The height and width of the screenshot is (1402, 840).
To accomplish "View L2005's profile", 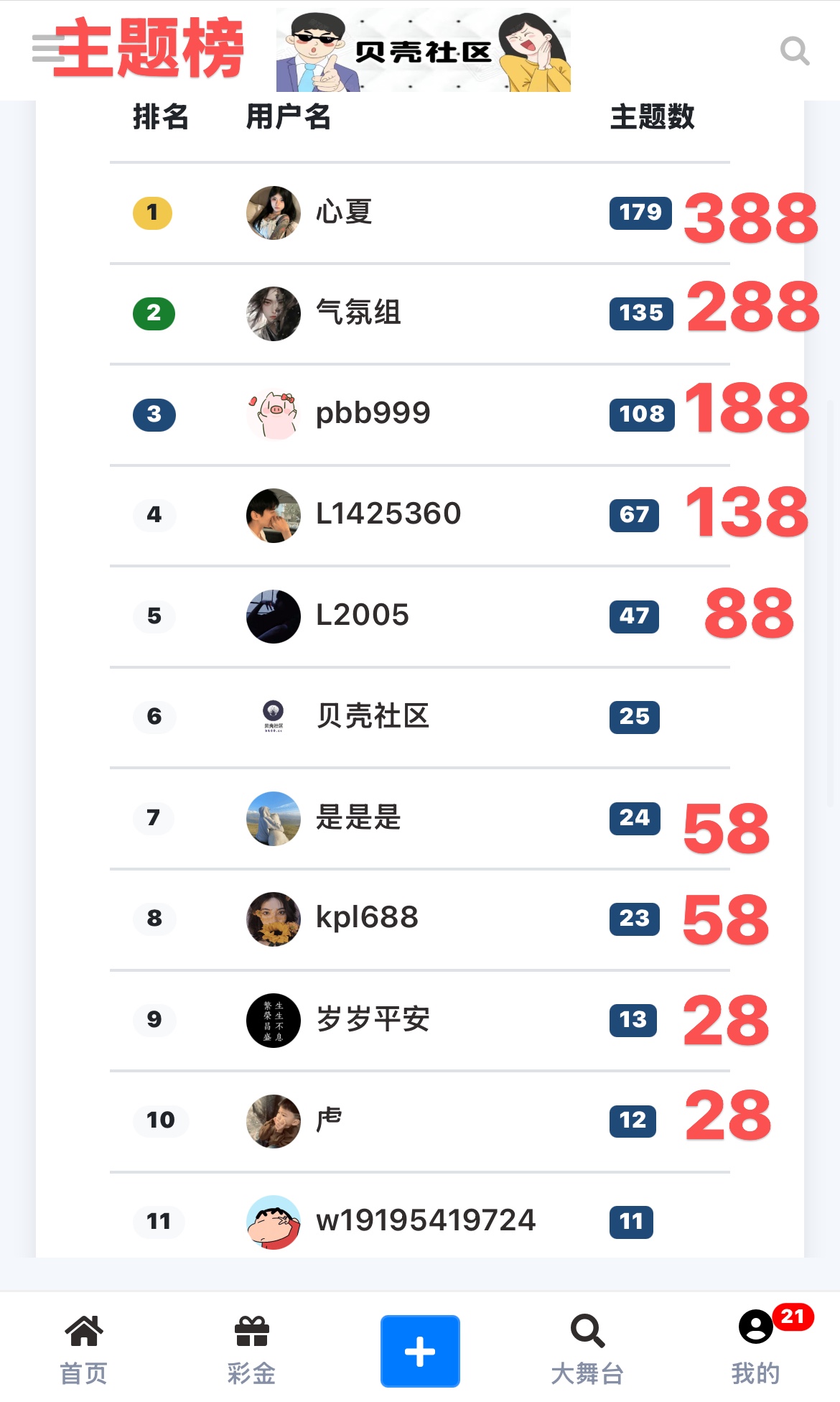I will coord(362,616).
